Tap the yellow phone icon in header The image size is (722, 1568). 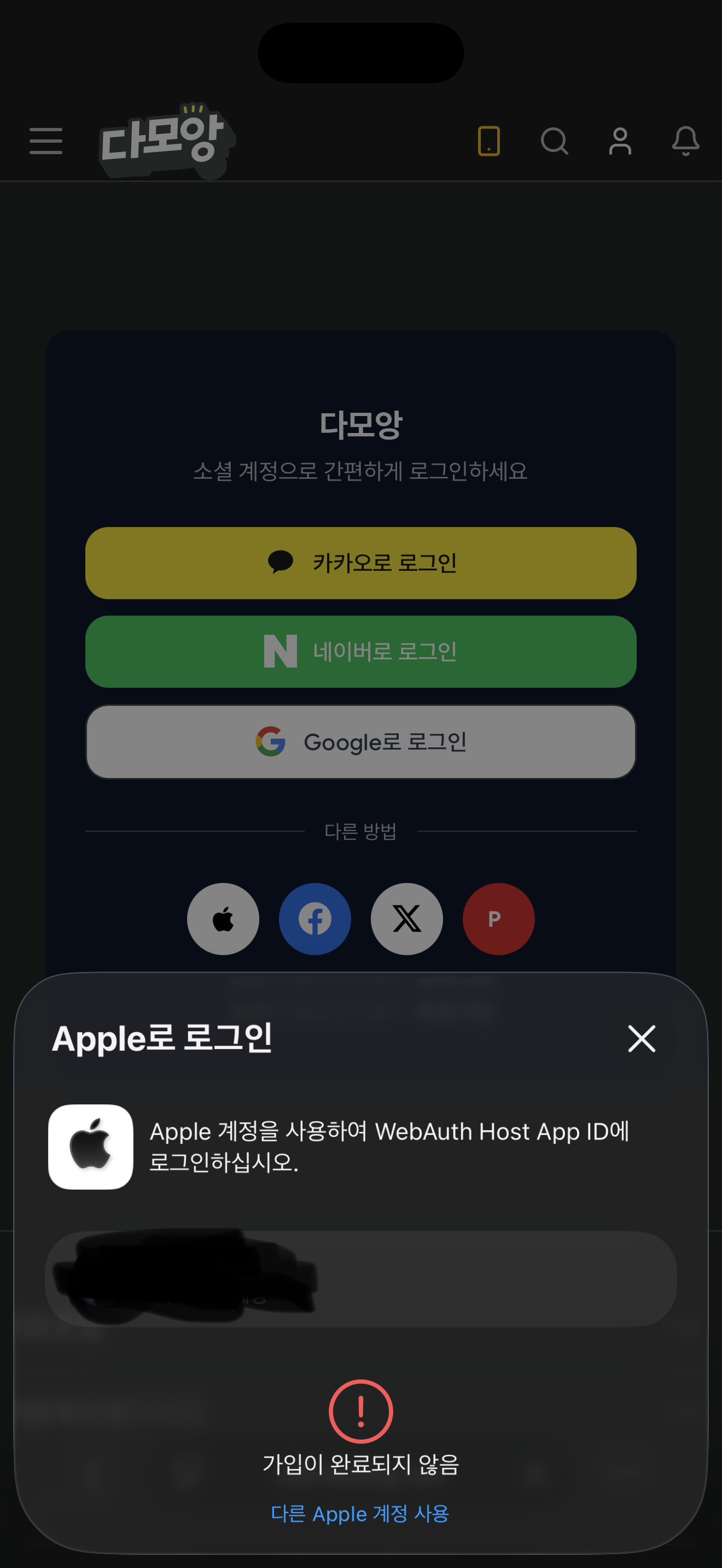(x=489, y=141)
